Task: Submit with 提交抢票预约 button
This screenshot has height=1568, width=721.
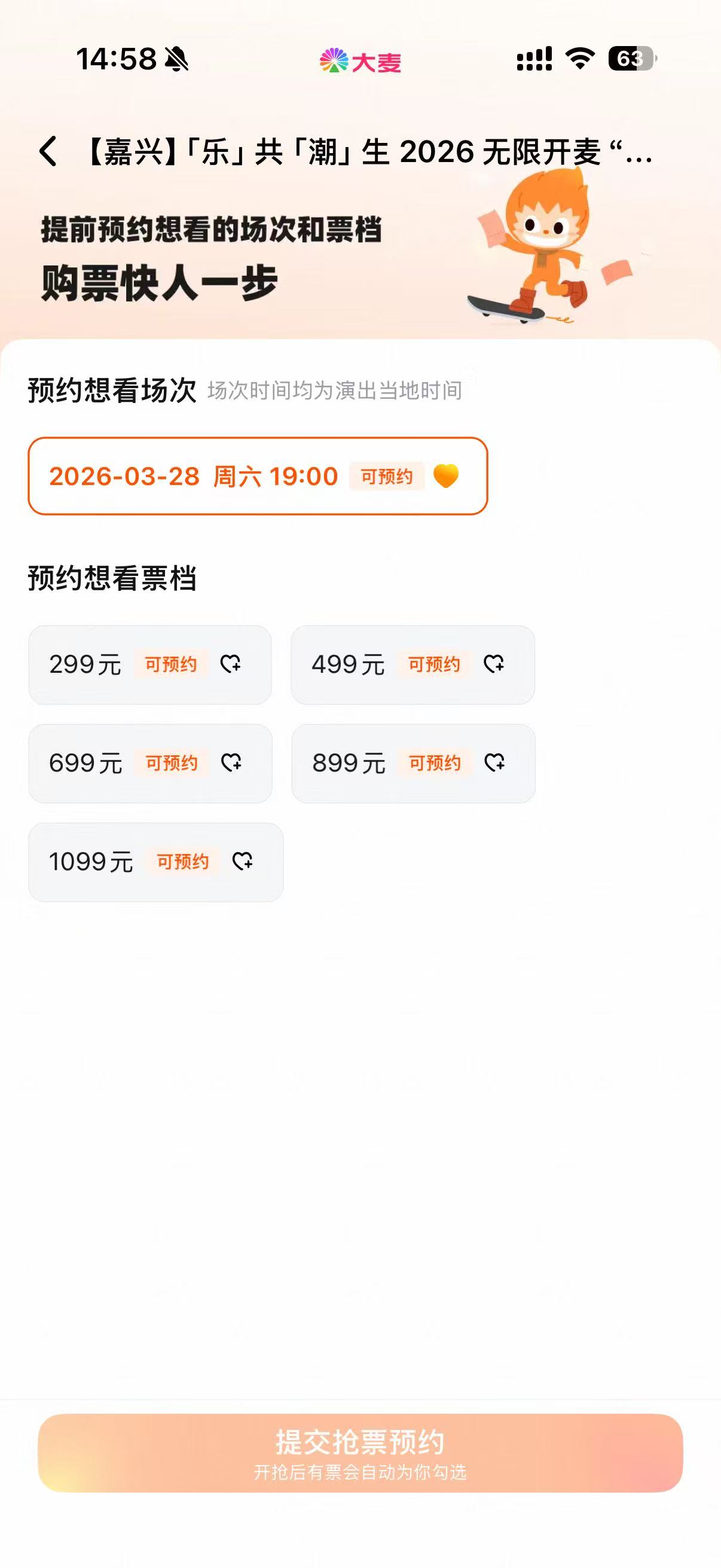Action: pyautogui.click(x=360, y=1453)
